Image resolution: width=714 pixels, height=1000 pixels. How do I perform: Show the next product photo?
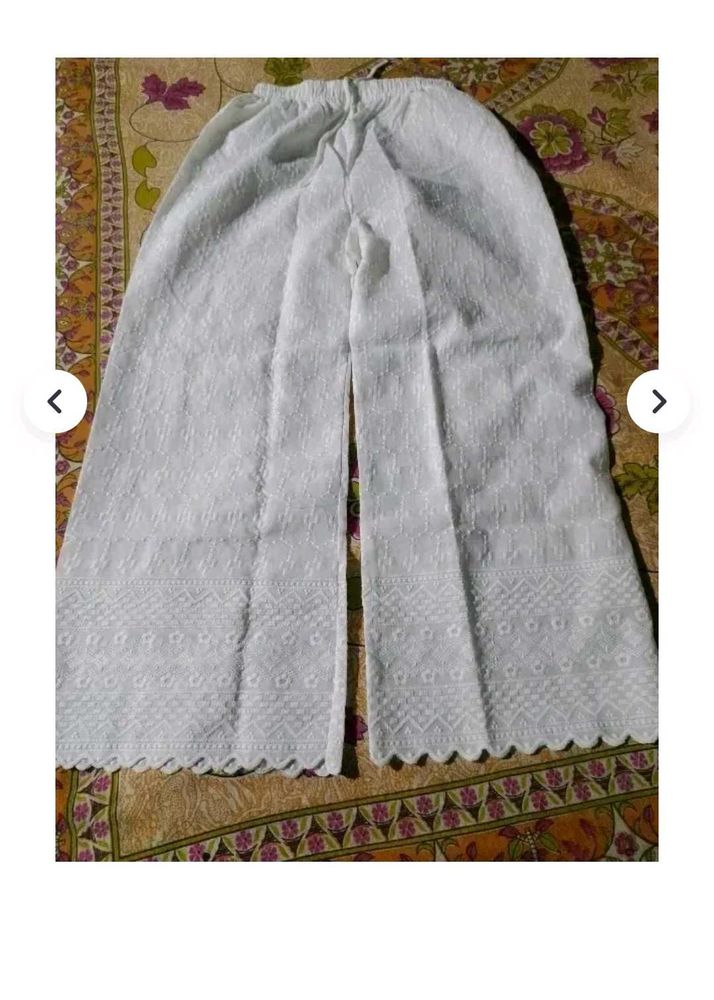[658, 402]
